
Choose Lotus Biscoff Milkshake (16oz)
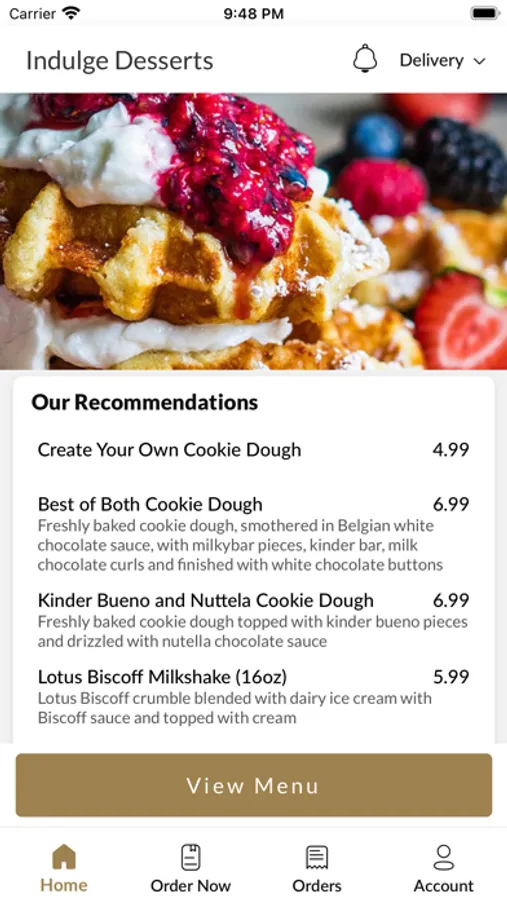(x=253, y=697)
